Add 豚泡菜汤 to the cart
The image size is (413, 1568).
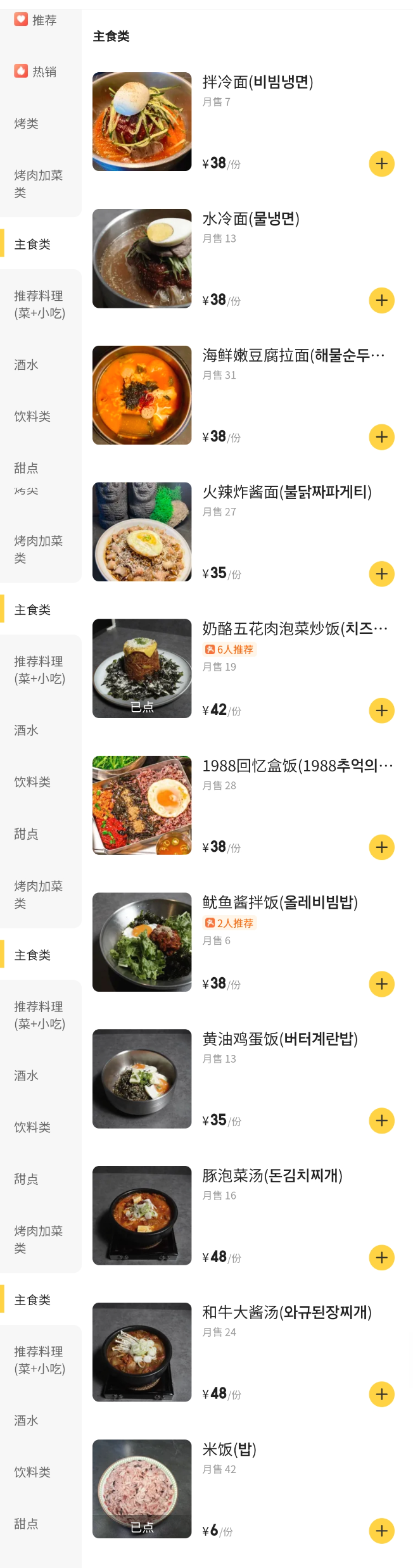381,1258
